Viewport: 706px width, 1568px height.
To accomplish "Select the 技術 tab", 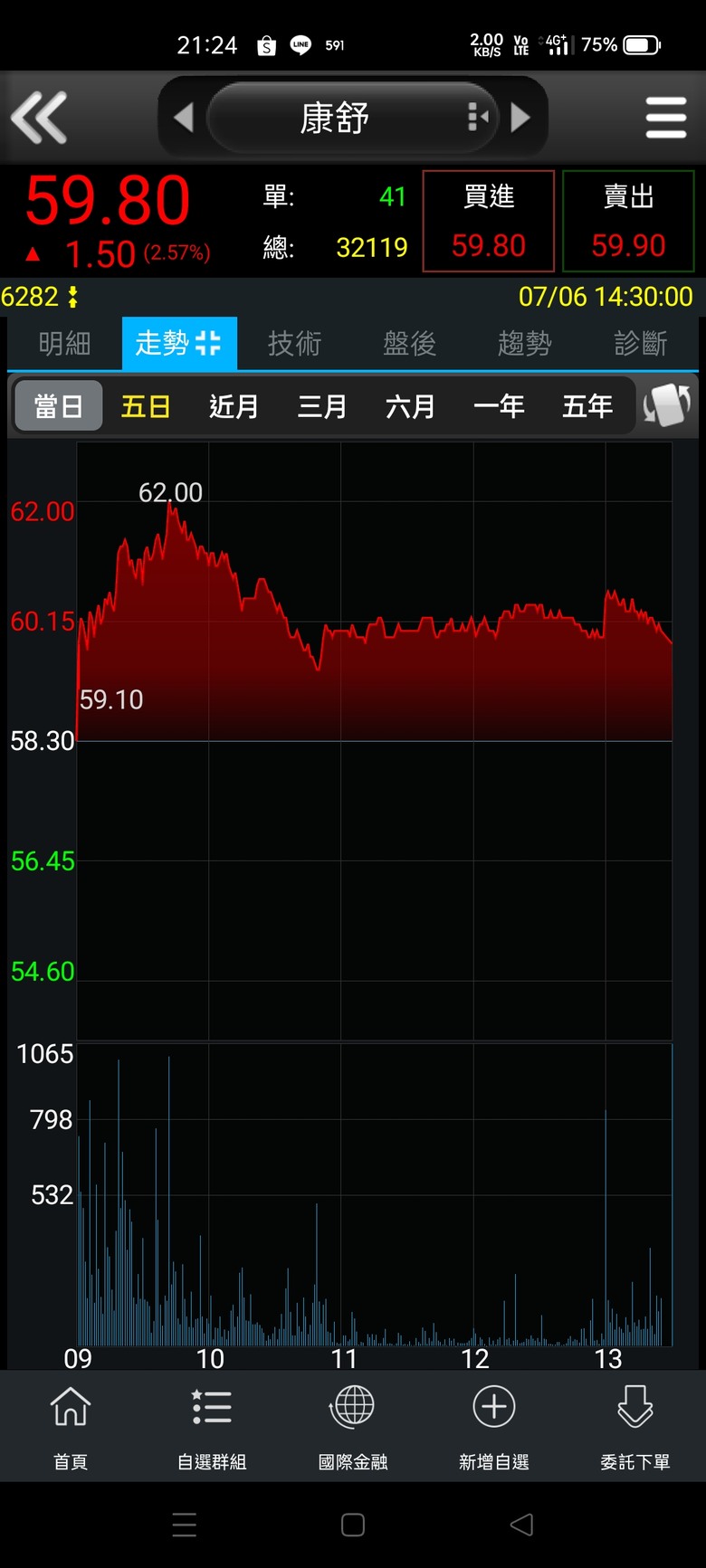I will [x=294, y=344].
